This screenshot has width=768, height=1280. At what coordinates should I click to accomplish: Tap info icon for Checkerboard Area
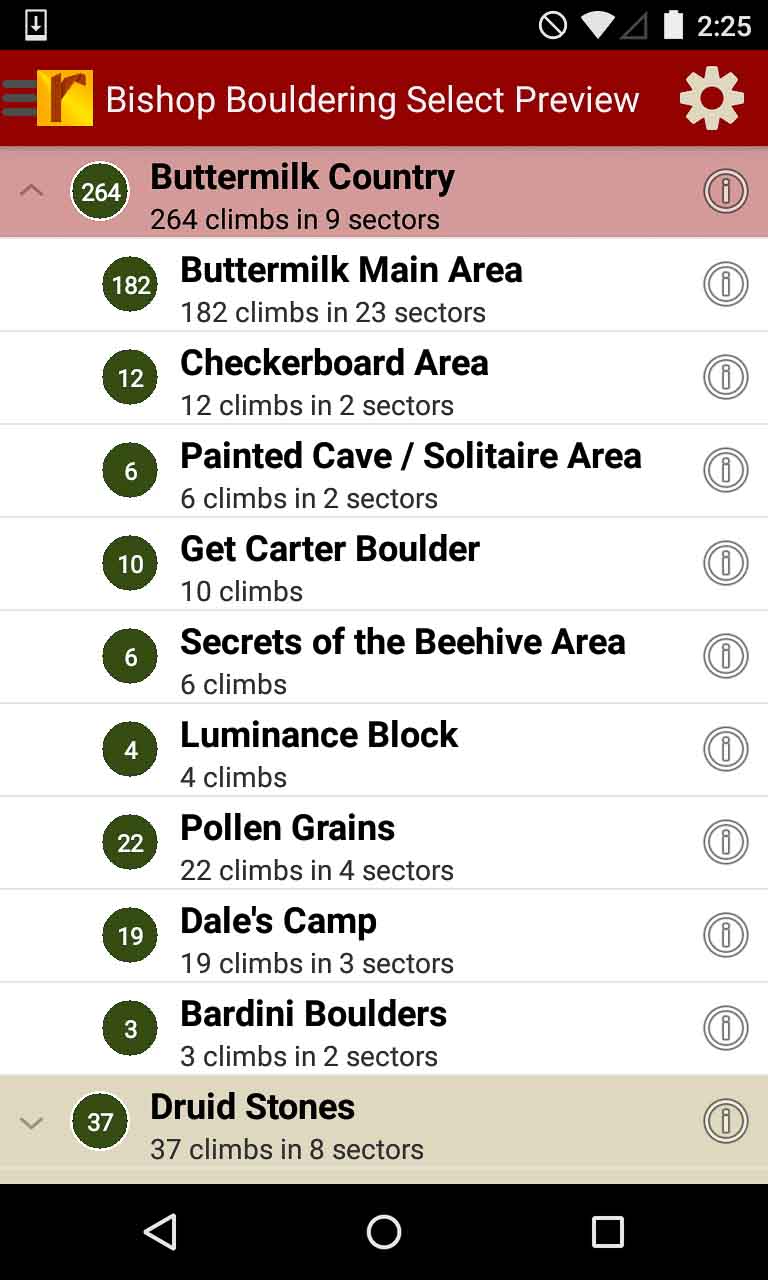(726, 377)
